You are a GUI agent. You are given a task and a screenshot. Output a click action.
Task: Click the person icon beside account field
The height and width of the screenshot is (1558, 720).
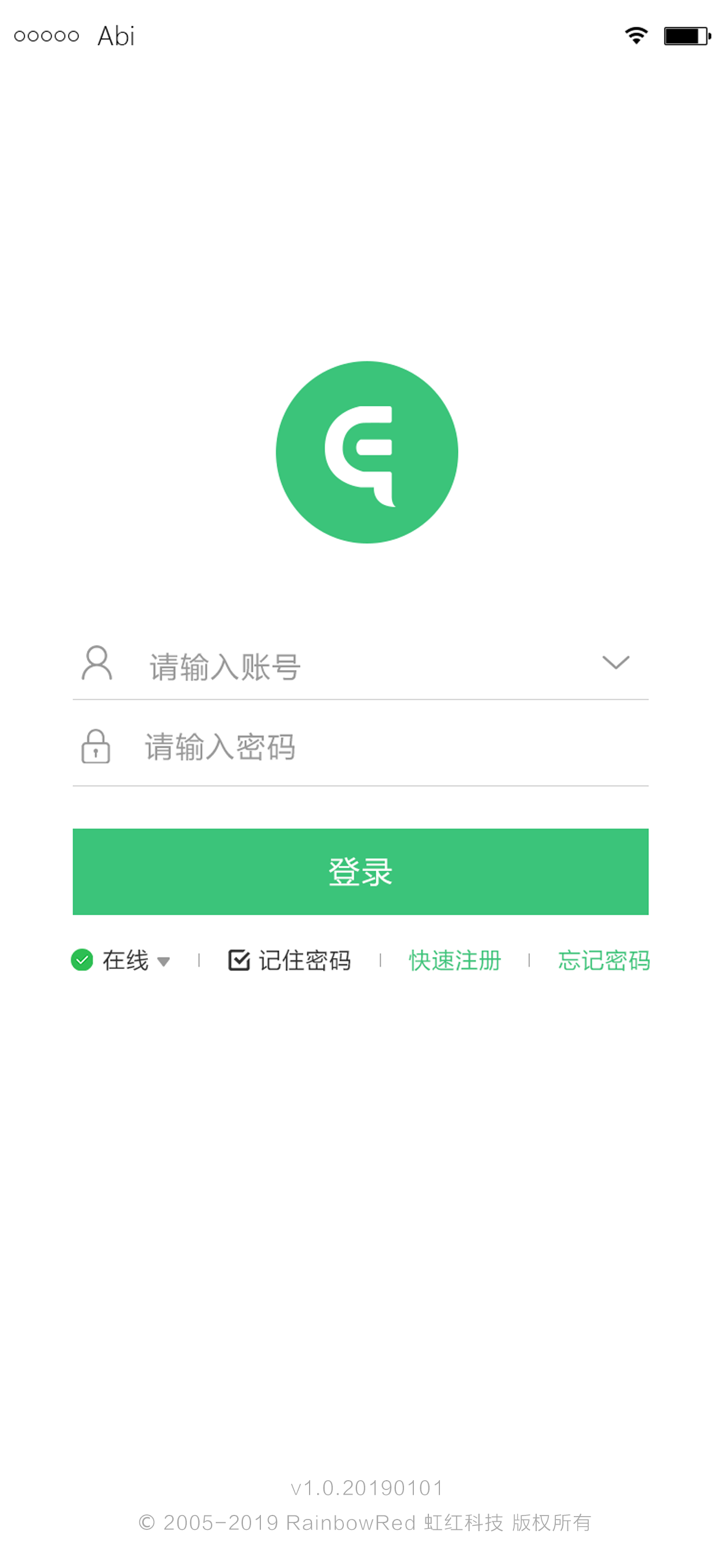[x=96, y=663]
